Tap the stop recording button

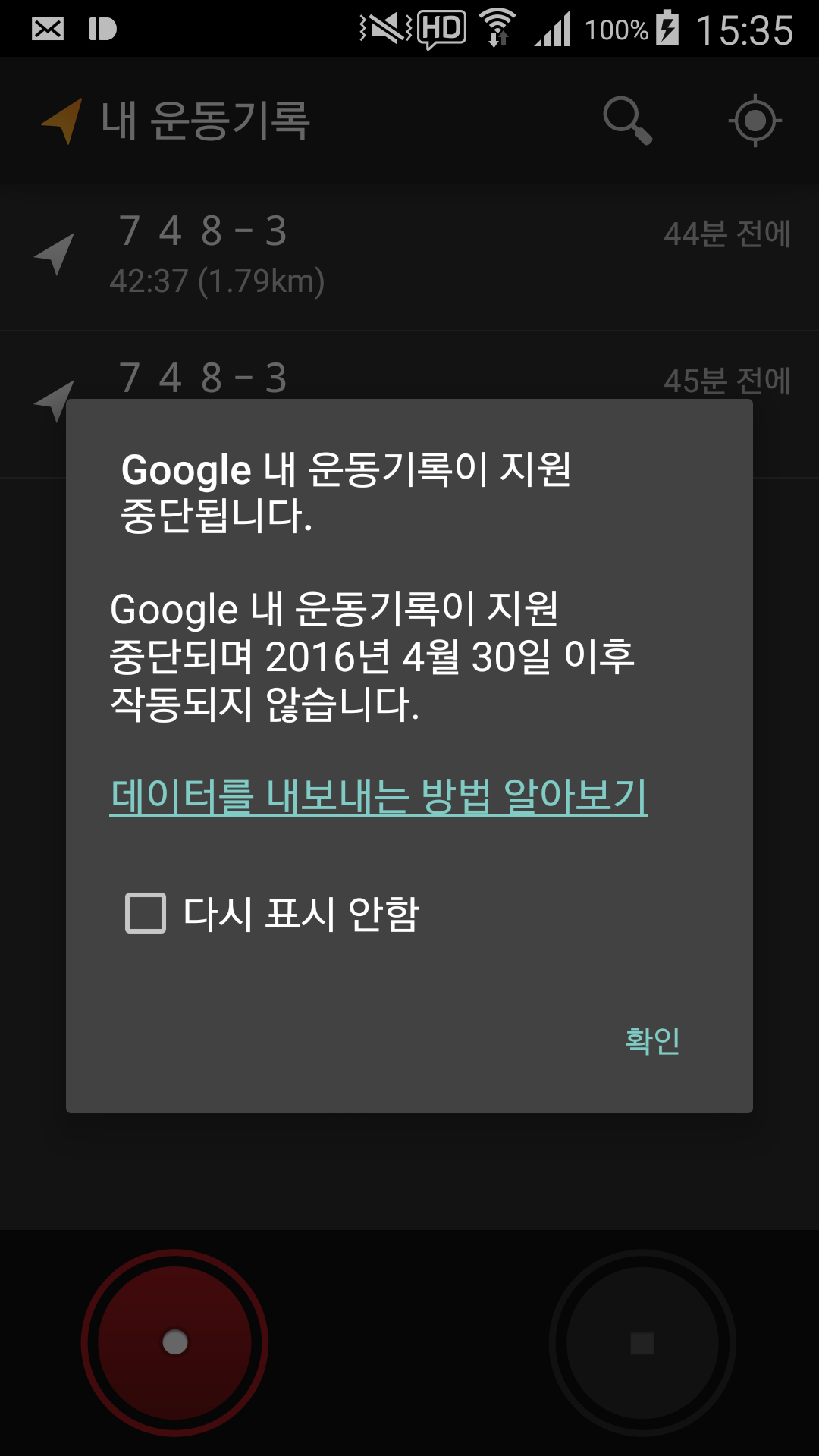[x=642, y=1342]
